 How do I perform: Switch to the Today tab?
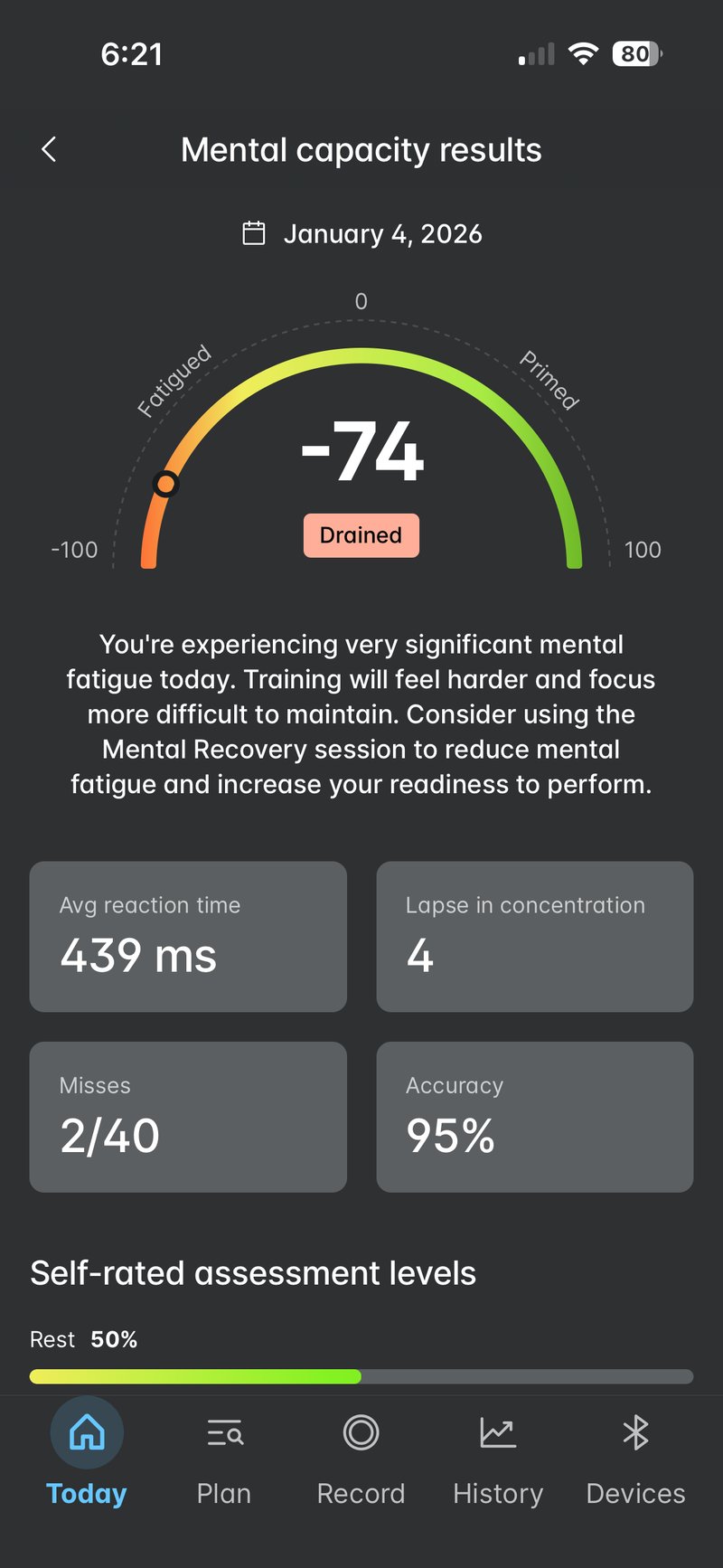tap(86, 1493)
